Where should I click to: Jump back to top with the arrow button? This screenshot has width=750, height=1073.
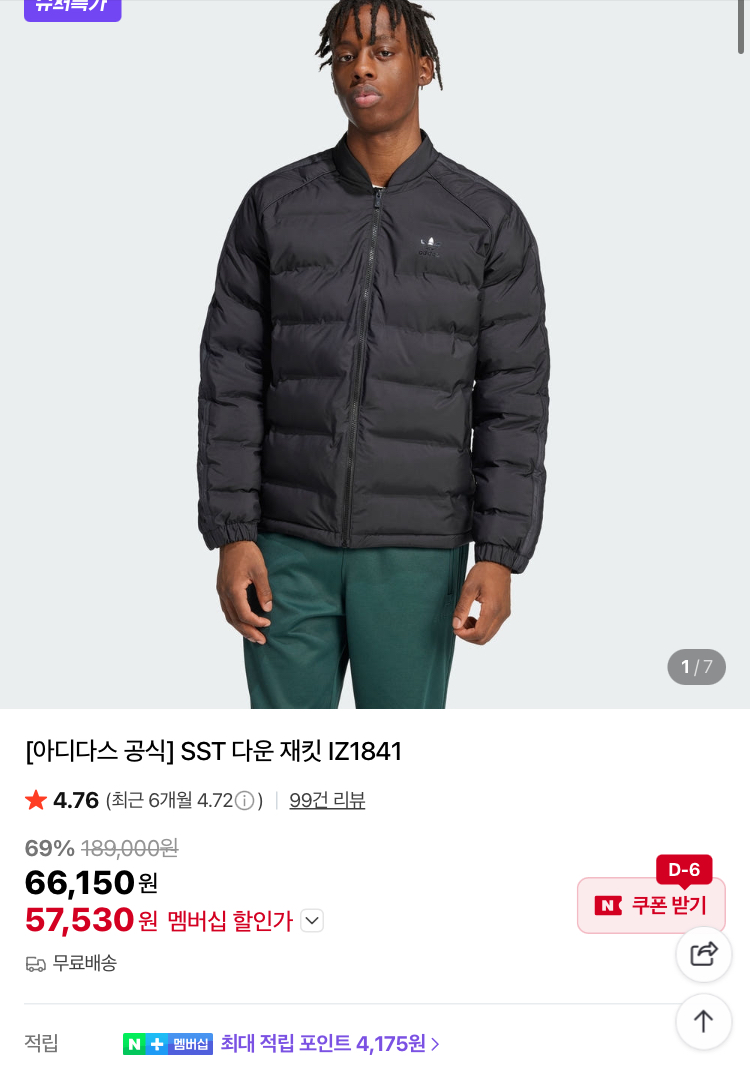click(704, 1021)
